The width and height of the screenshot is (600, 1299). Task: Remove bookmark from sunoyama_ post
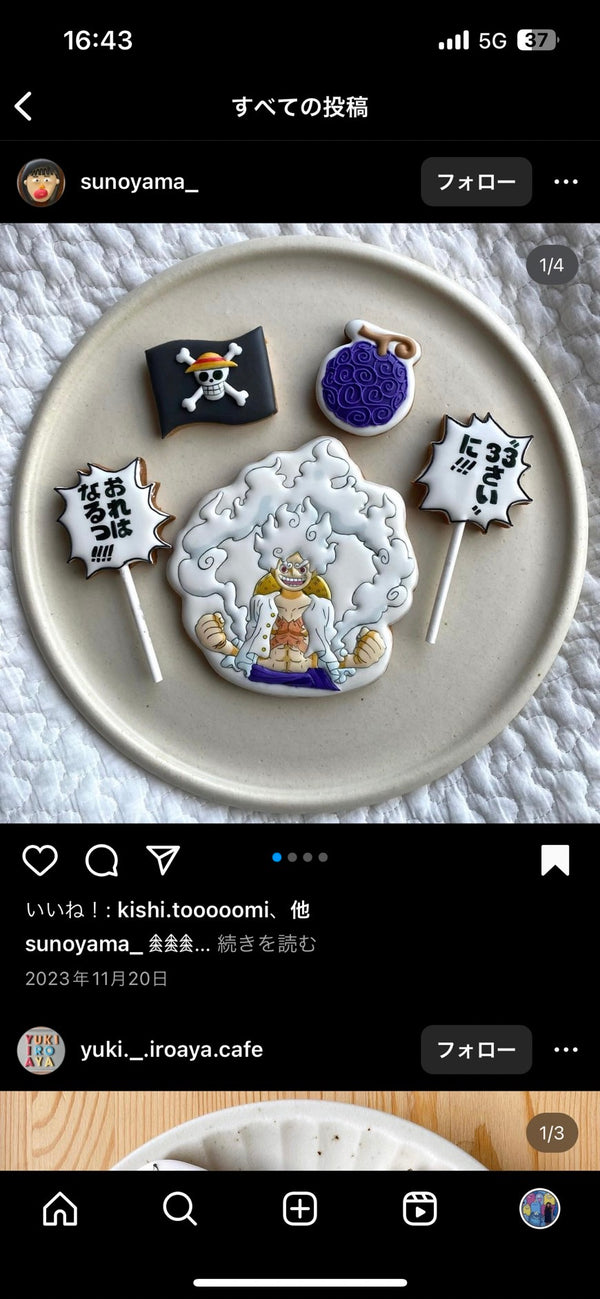pyautogui.click(x=555, y=860)
